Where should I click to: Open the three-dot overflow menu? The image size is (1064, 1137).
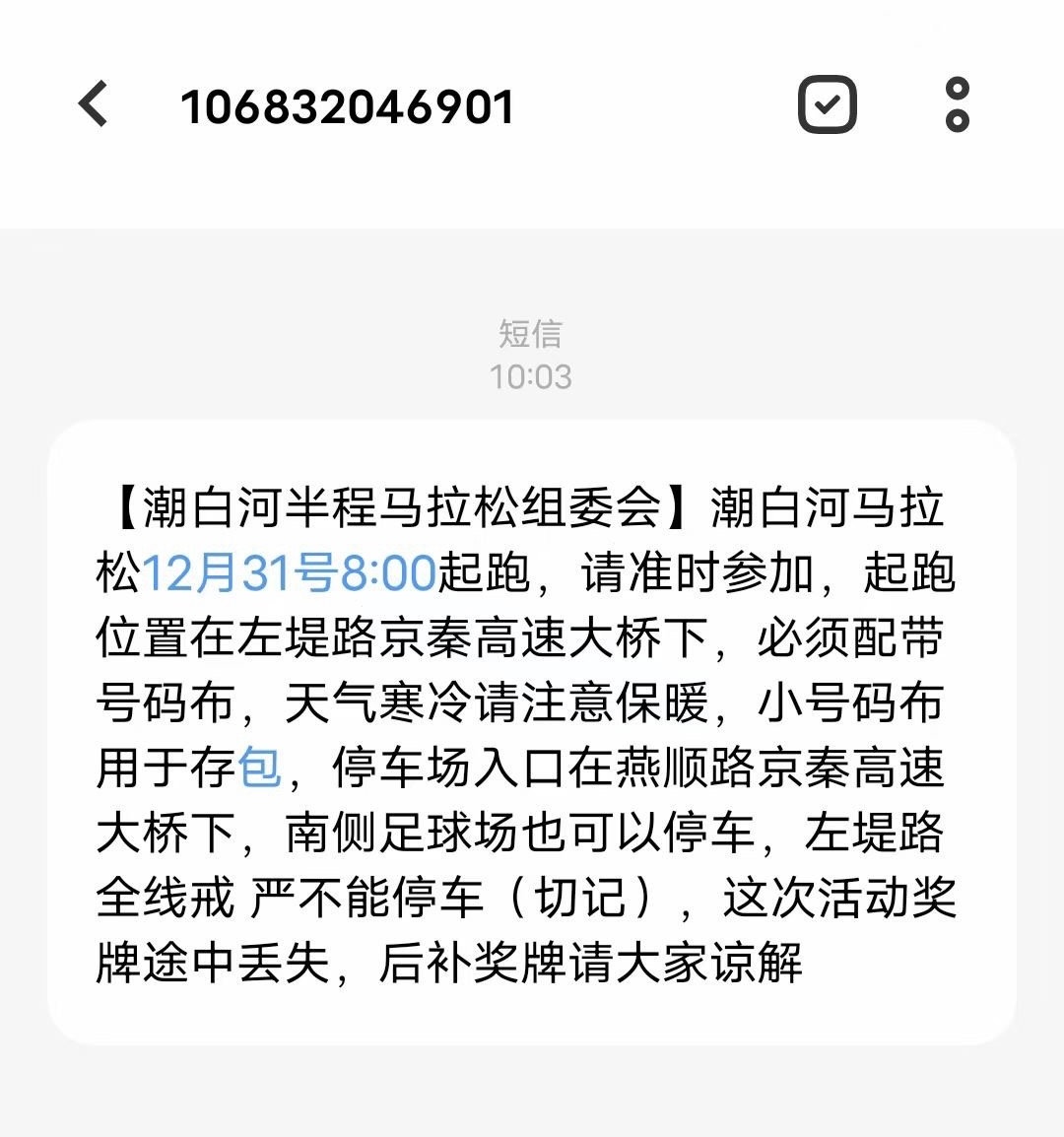957,104
